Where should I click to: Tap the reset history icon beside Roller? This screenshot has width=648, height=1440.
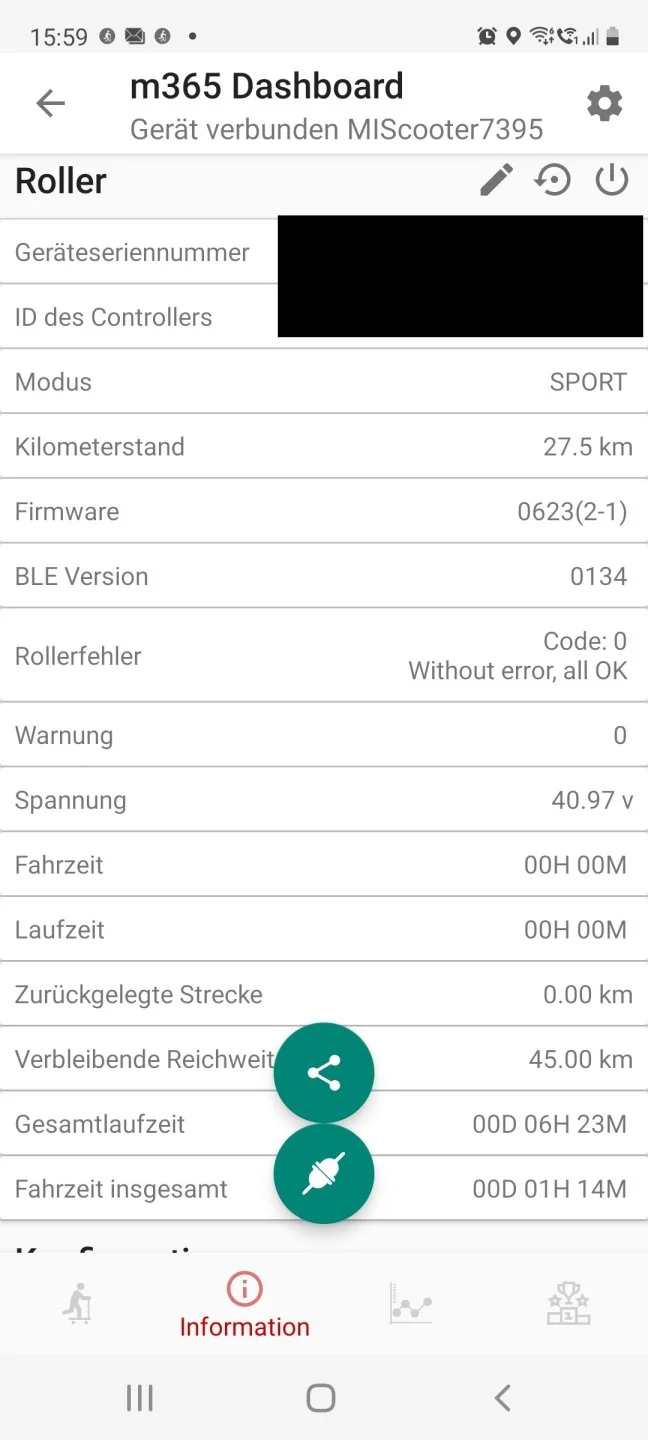click(553, 180)
